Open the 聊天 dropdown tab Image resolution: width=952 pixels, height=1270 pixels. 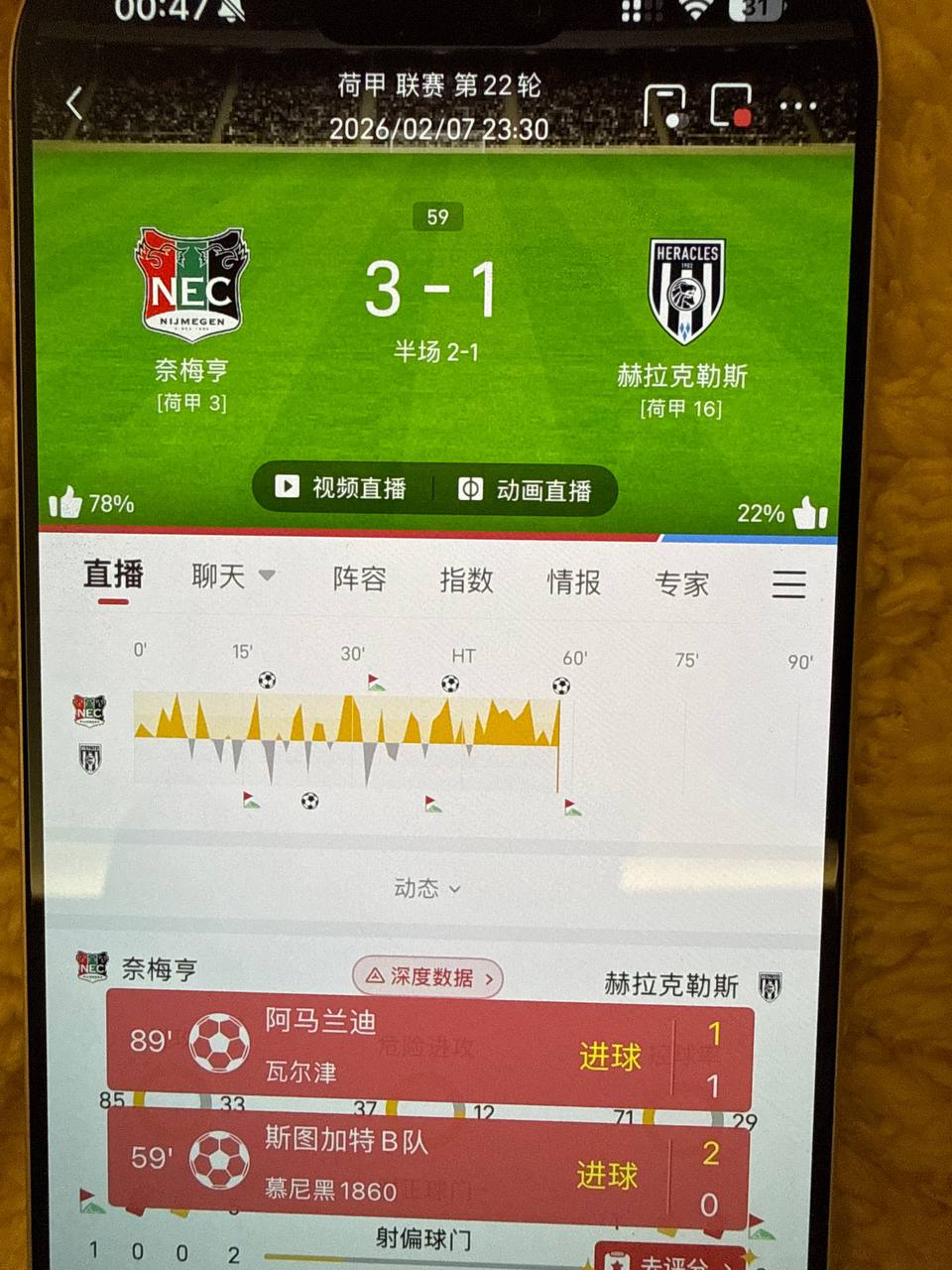[232, 575]
